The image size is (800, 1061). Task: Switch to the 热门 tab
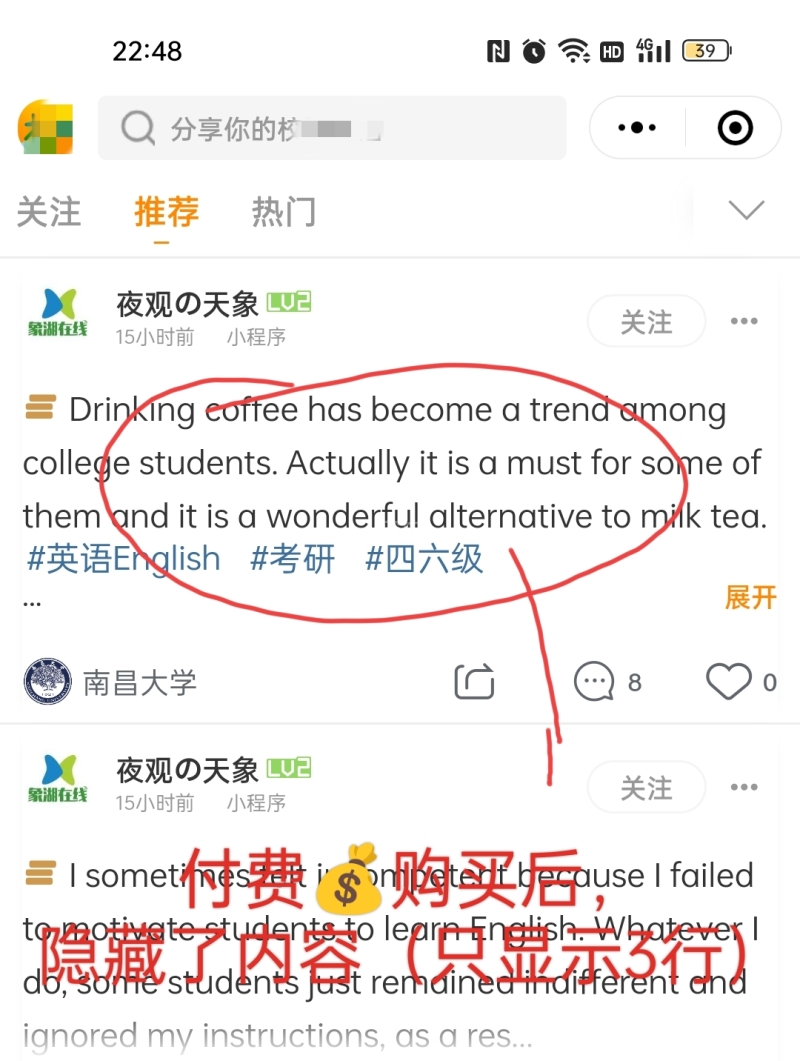283,212
